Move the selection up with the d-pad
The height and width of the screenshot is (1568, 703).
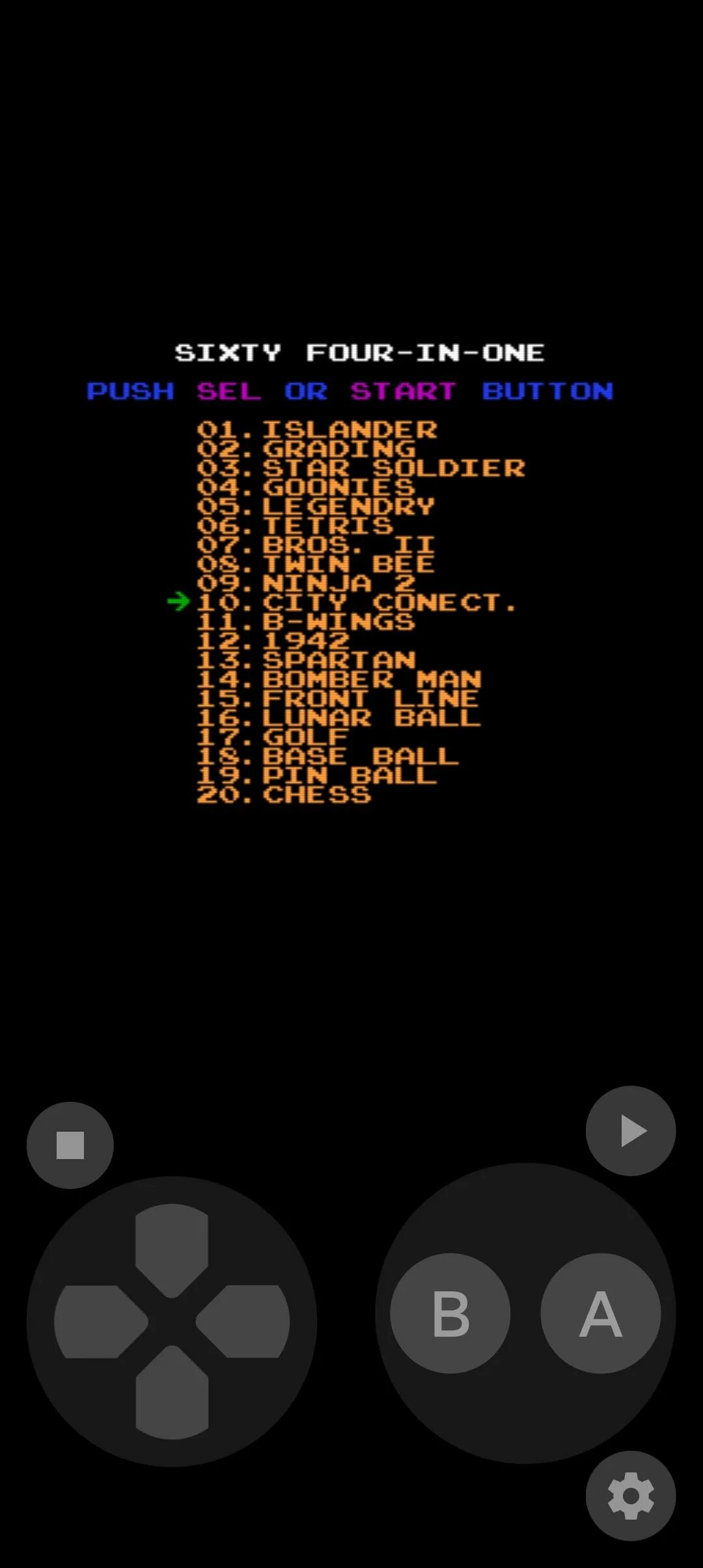tap(172, 1246)
